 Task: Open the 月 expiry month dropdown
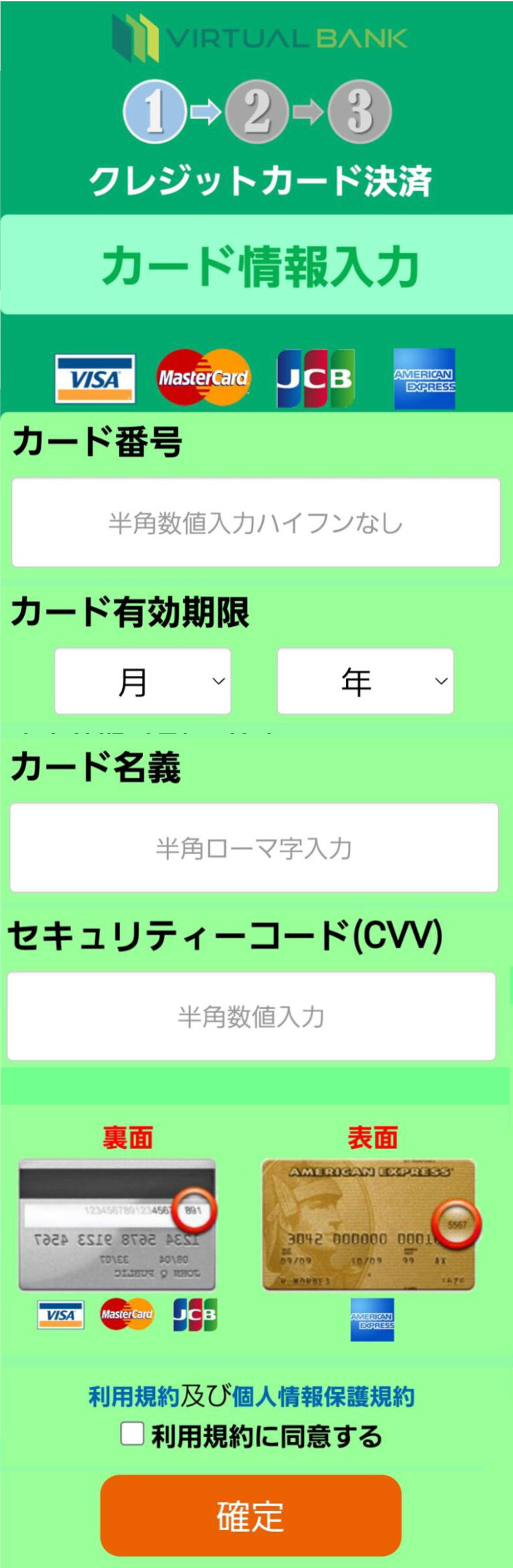pyautogui.click(x=143, y=681)
